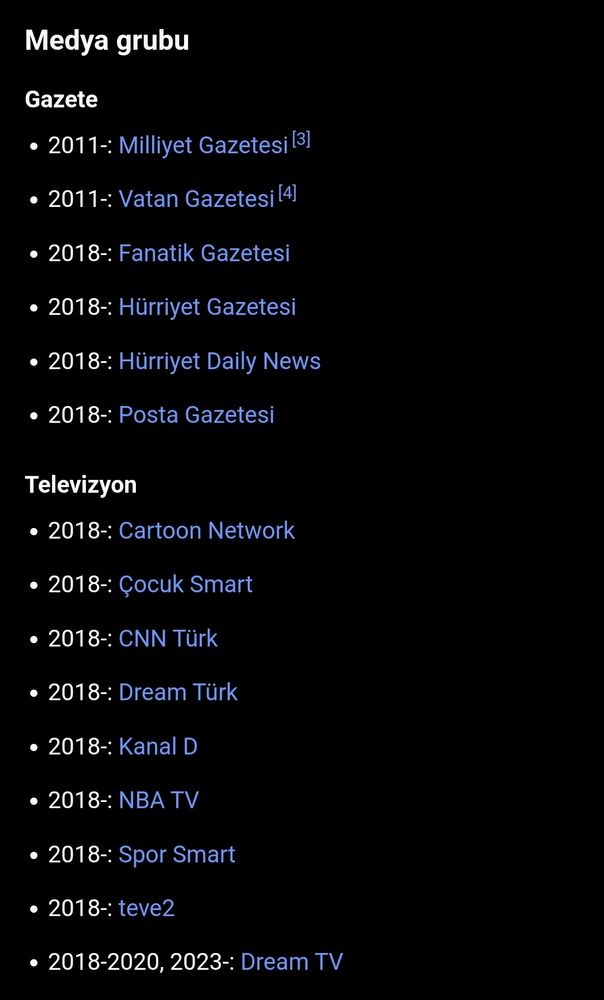Open the Dream TV link

pos(291,962)
